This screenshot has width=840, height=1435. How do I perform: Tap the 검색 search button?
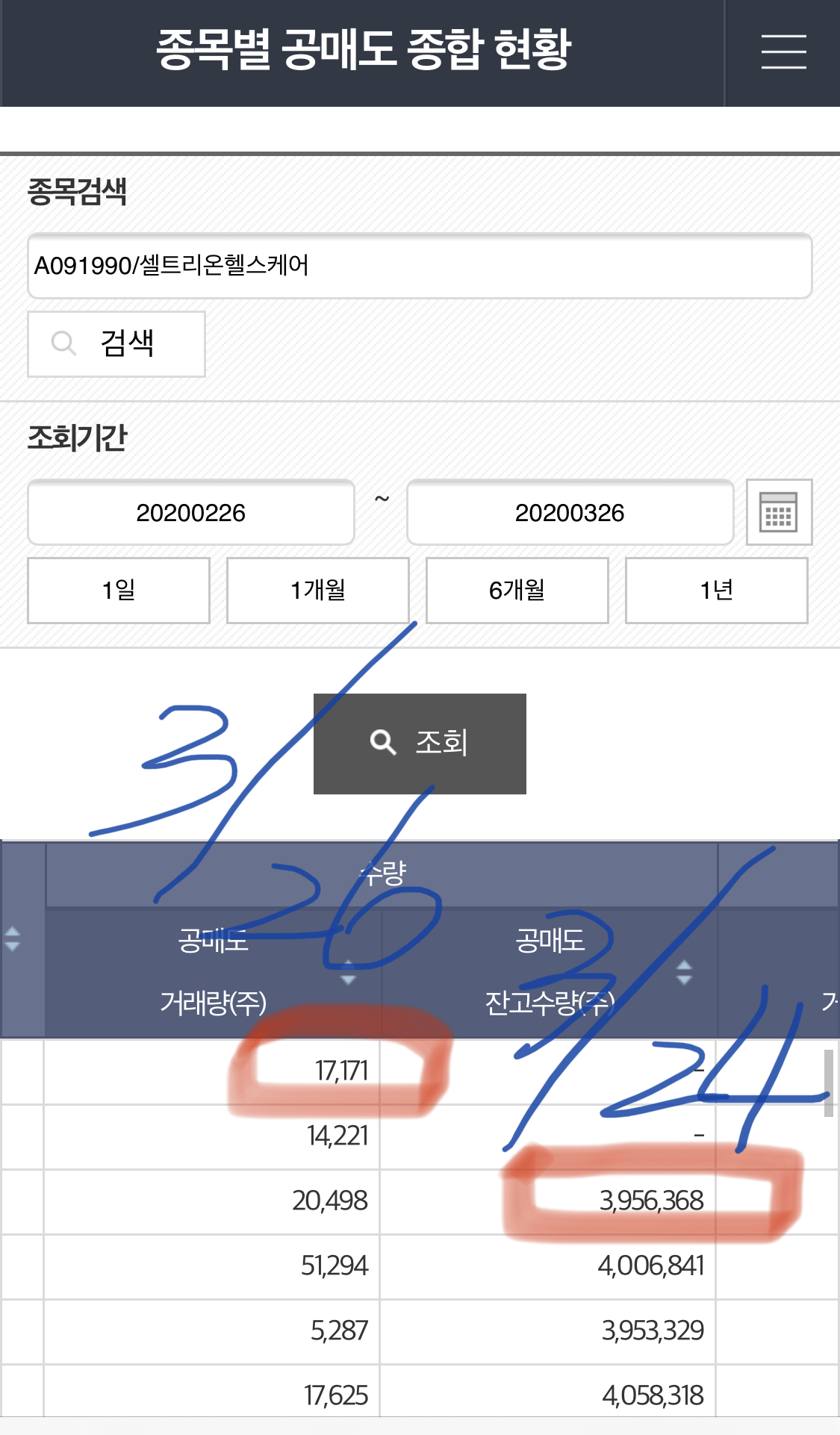point(116,344)
